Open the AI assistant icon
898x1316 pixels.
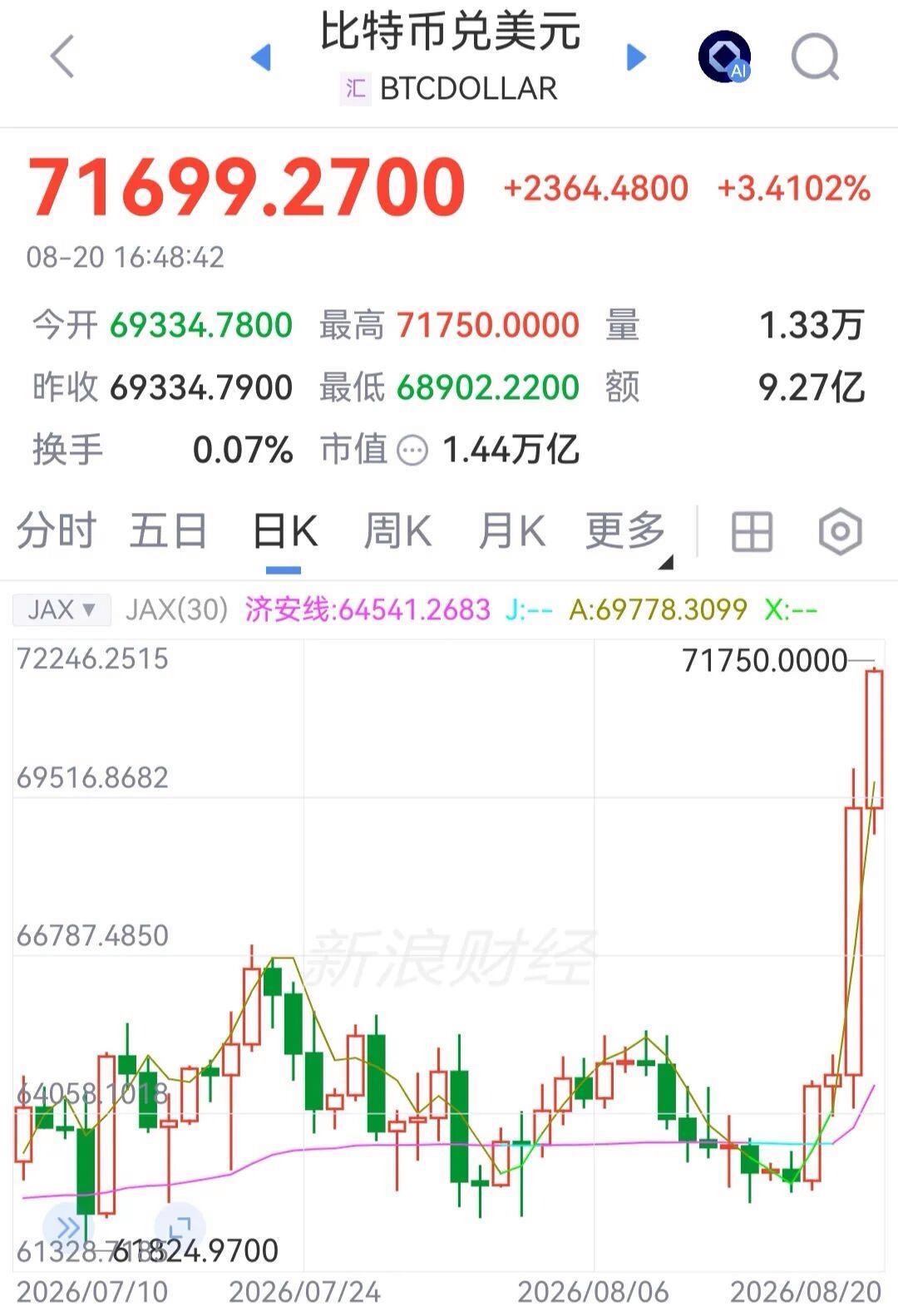pos(724,57)
